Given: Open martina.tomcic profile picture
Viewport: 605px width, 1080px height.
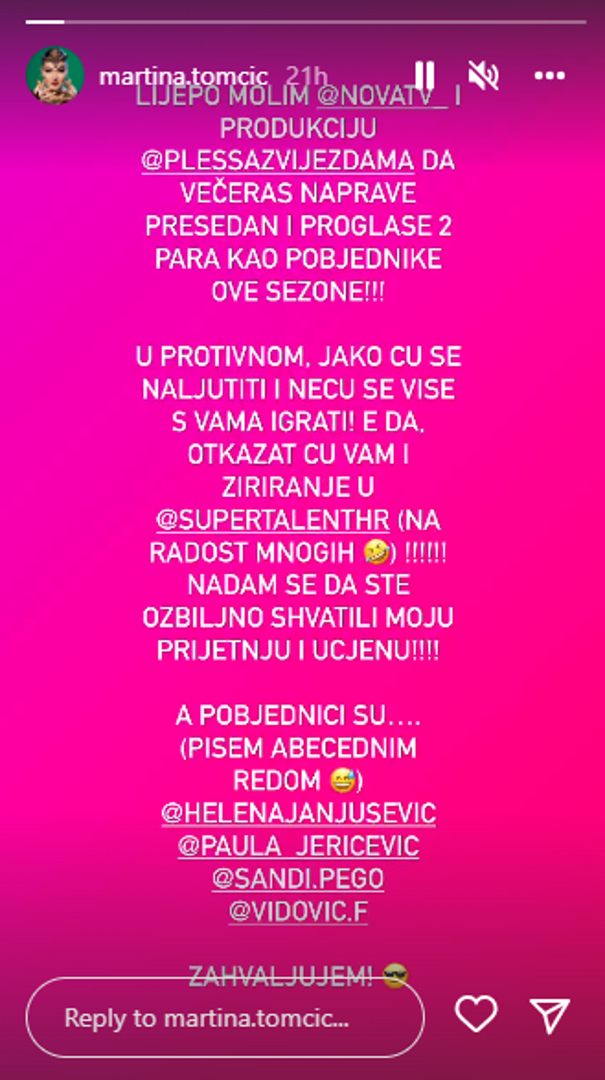Looking at the screenshot, I should [54, 75].
